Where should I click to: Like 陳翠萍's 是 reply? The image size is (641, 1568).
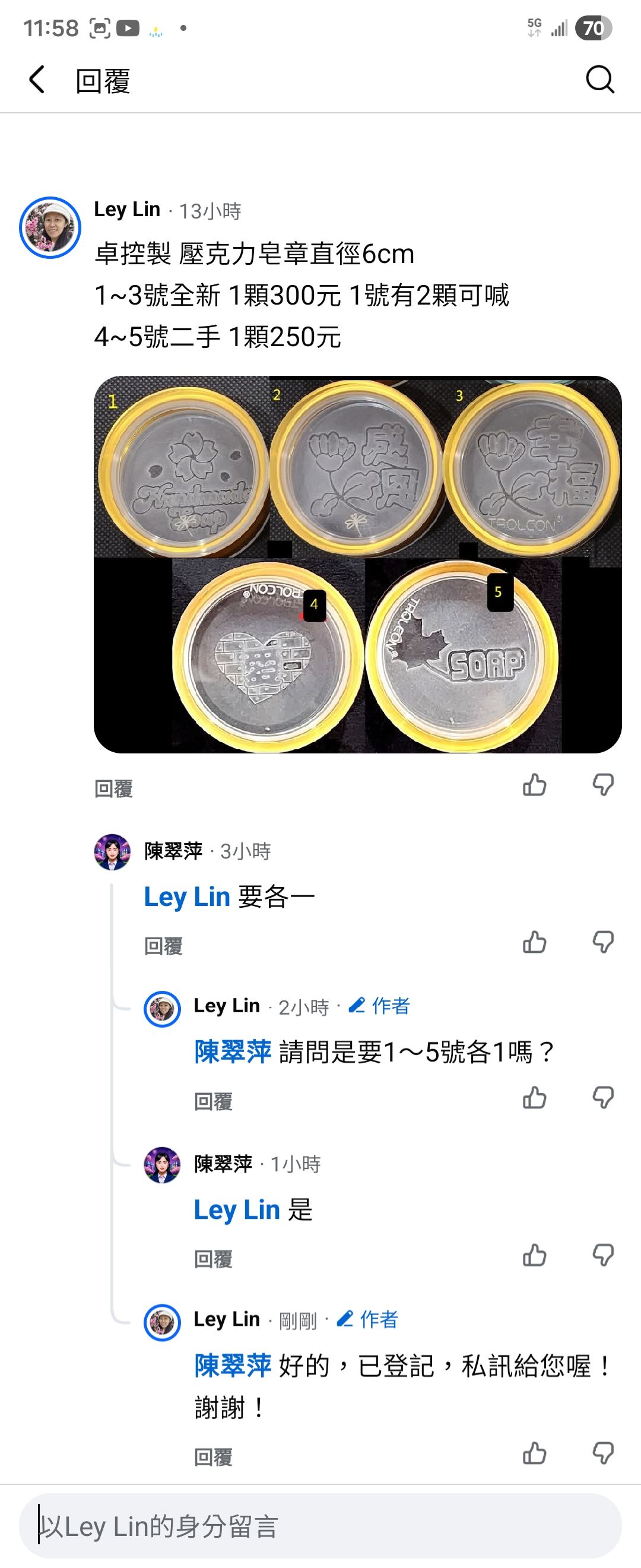(x=535, y=1255)
